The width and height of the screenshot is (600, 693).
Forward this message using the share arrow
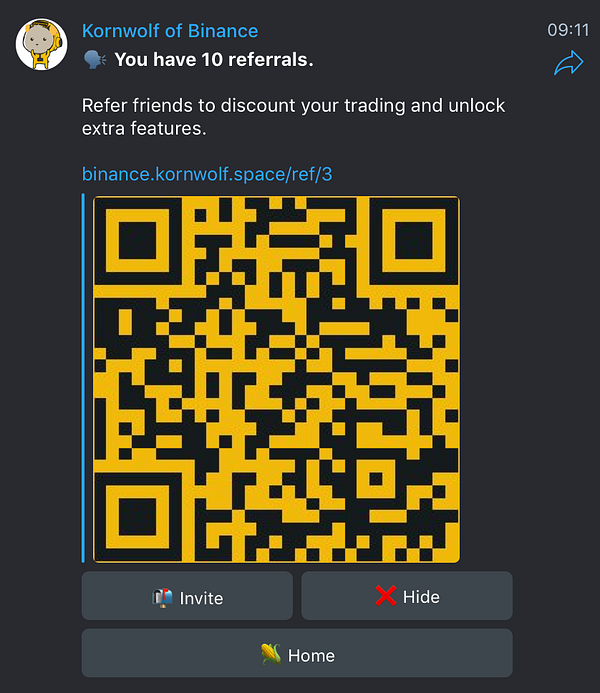tap(568, 65)
